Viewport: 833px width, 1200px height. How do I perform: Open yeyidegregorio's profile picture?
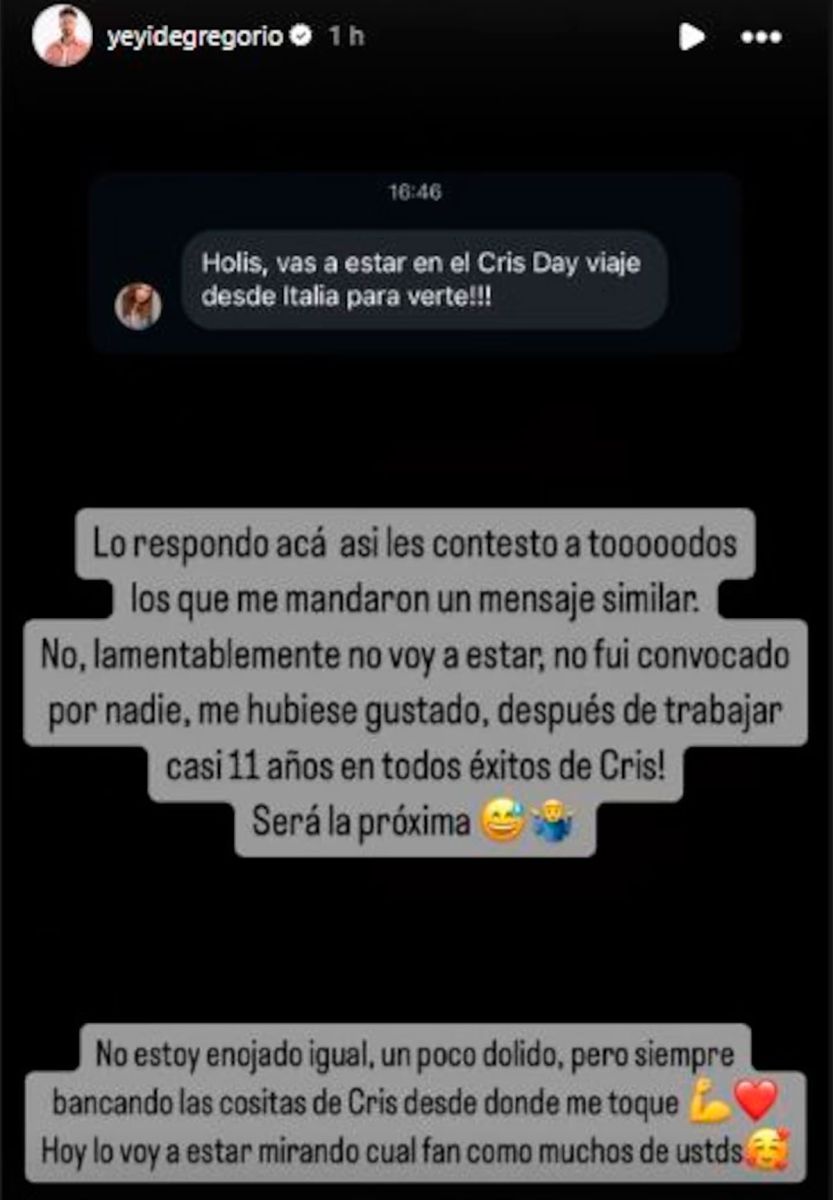pyautogui.click(x=61, y=37)
